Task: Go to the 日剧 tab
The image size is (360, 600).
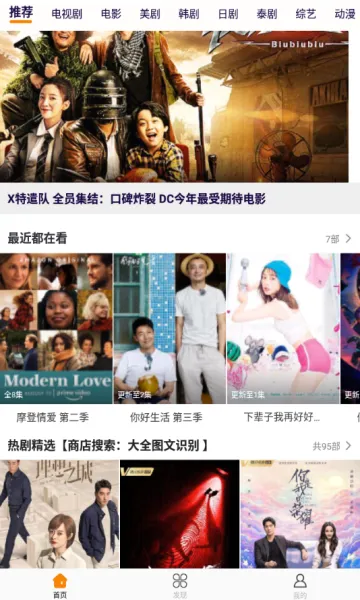Action: click(228, 14)
